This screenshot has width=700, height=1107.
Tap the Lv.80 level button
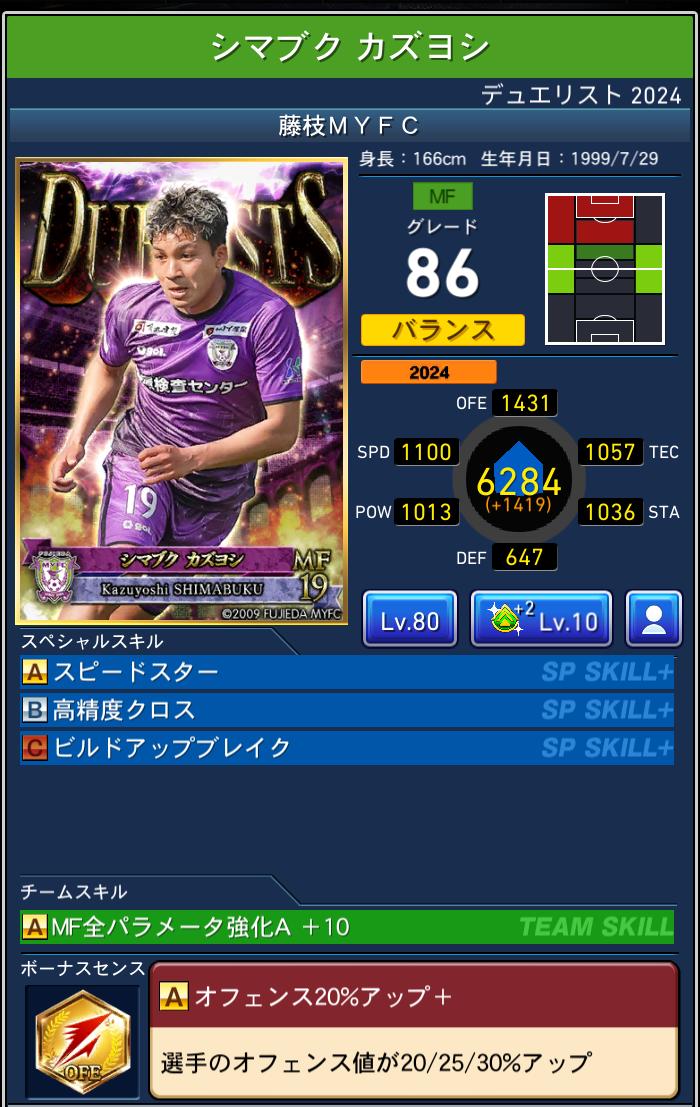point(410,620)
